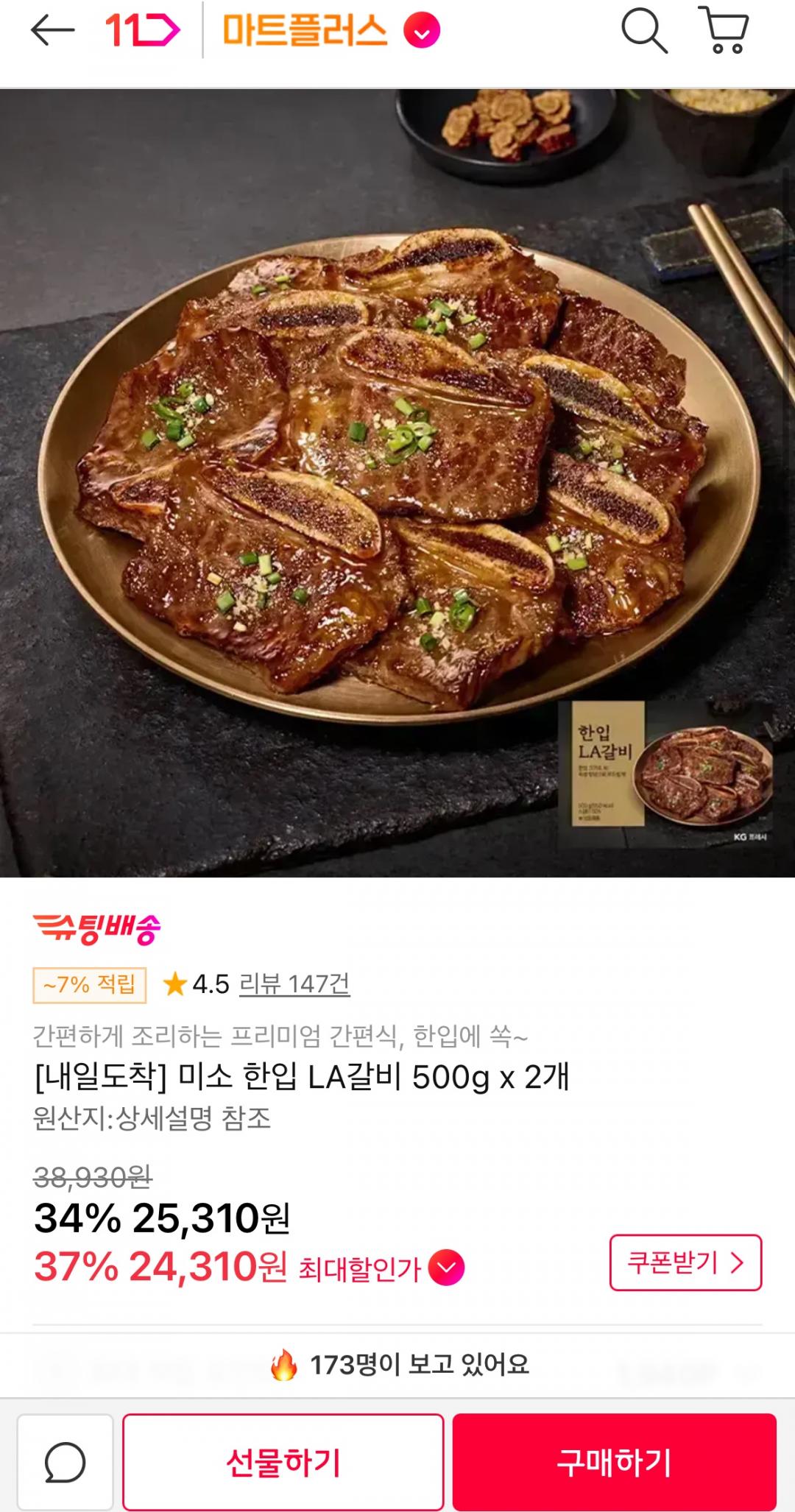
Task: Tap 구매하기 to buy now
Action: [614, 1462]
